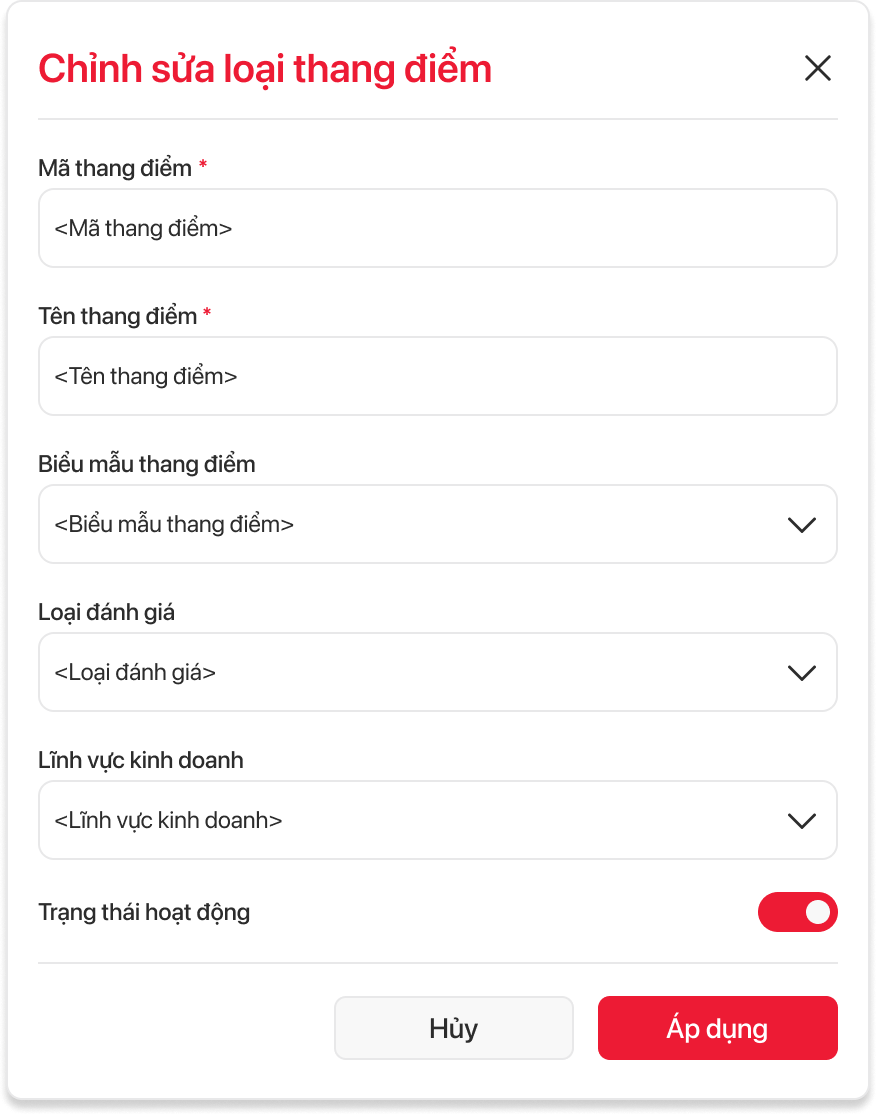Toggle off Trạng thái hoạt động switch
Image resolution: width=876 pixels, height=1114 pixels.
[797, 912]
